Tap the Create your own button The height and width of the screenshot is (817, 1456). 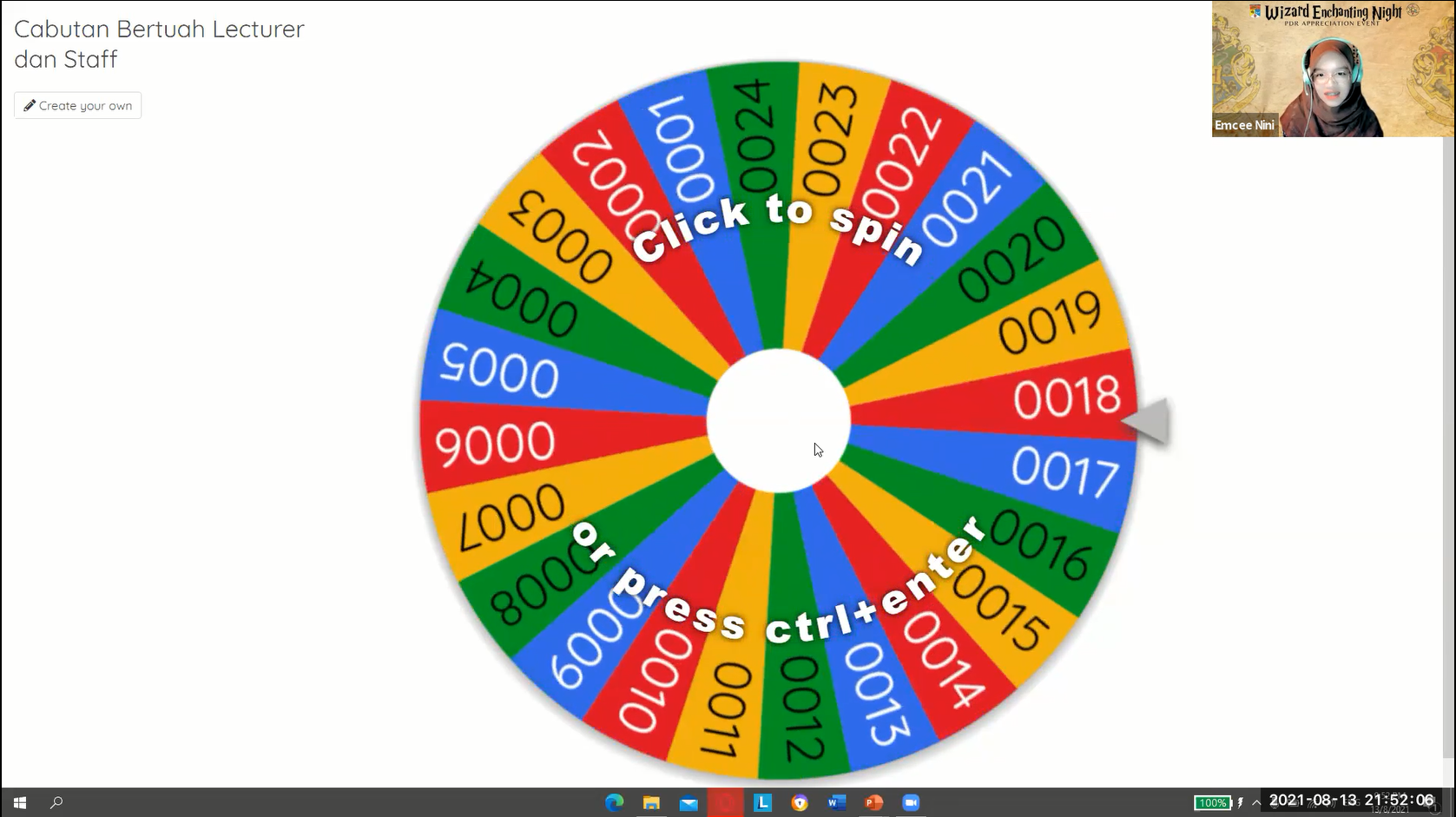pyautogui.click(x=78, y=106)
